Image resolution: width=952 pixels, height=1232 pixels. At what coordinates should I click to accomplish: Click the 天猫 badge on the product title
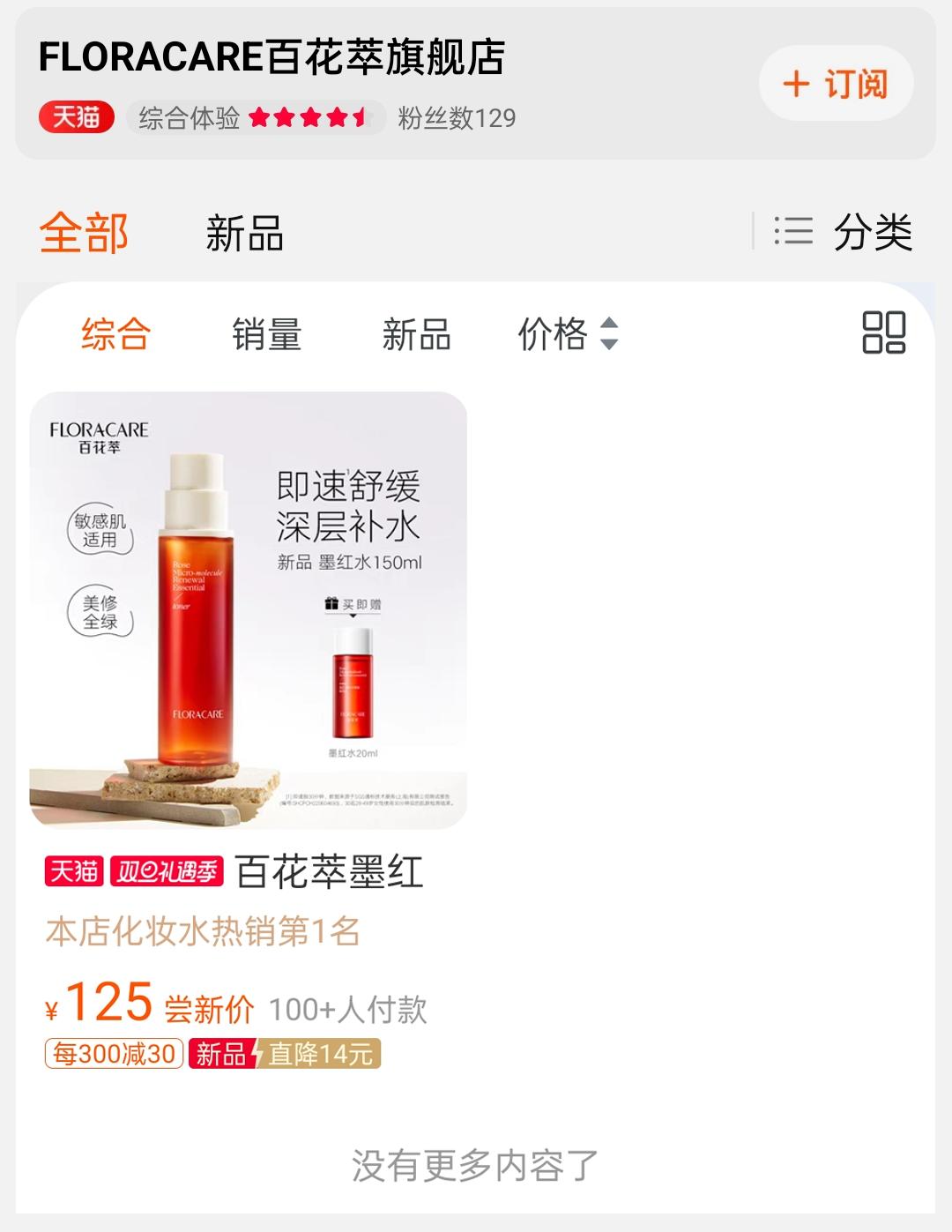click(x=73, y=871)
